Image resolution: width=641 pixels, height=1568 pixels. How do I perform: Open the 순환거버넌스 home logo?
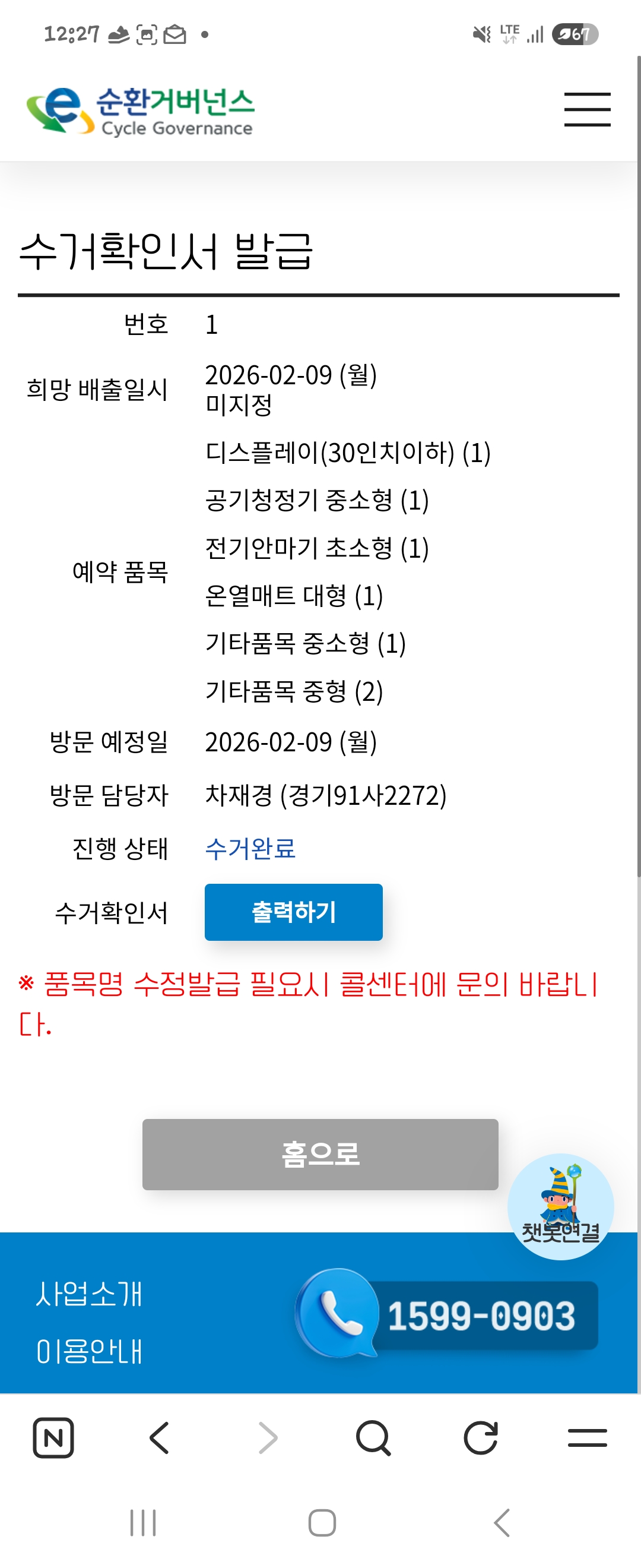point(141,111)
